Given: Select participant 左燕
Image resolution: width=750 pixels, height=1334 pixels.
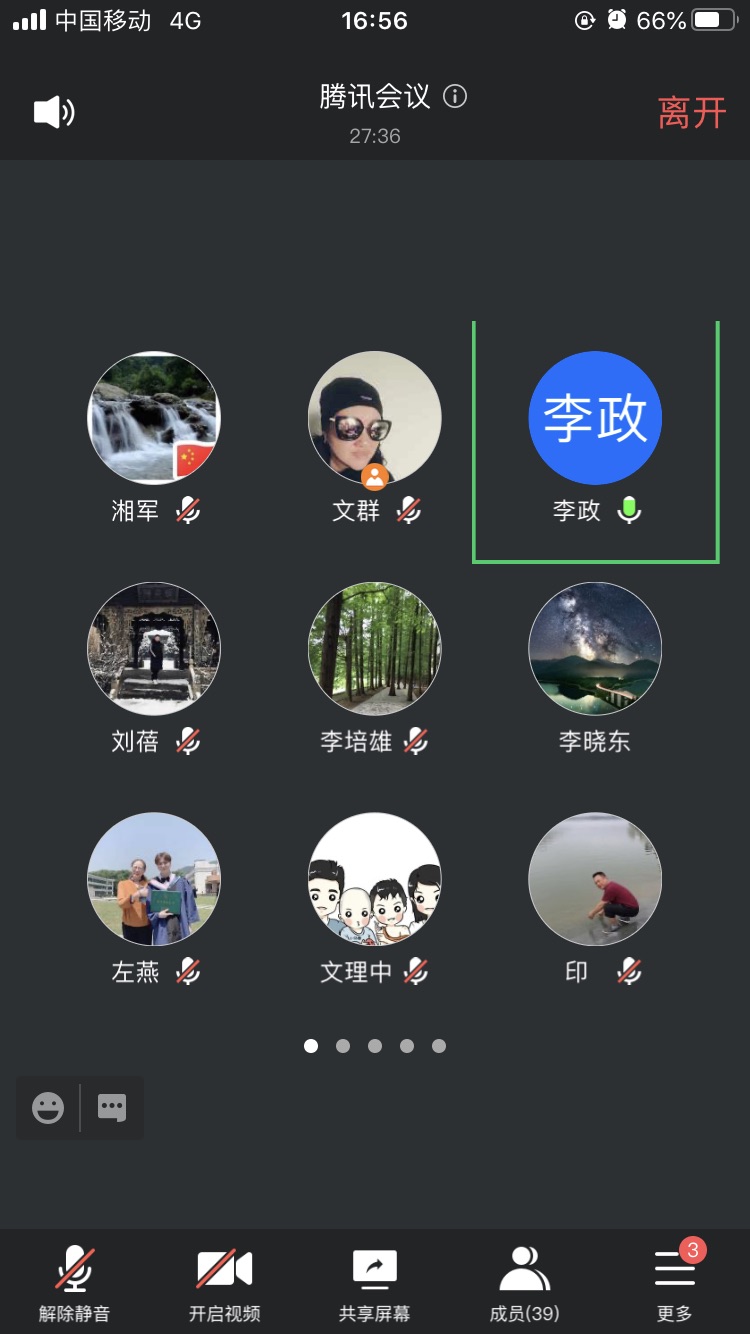Looking at the screenshot, I should (154, 879).
